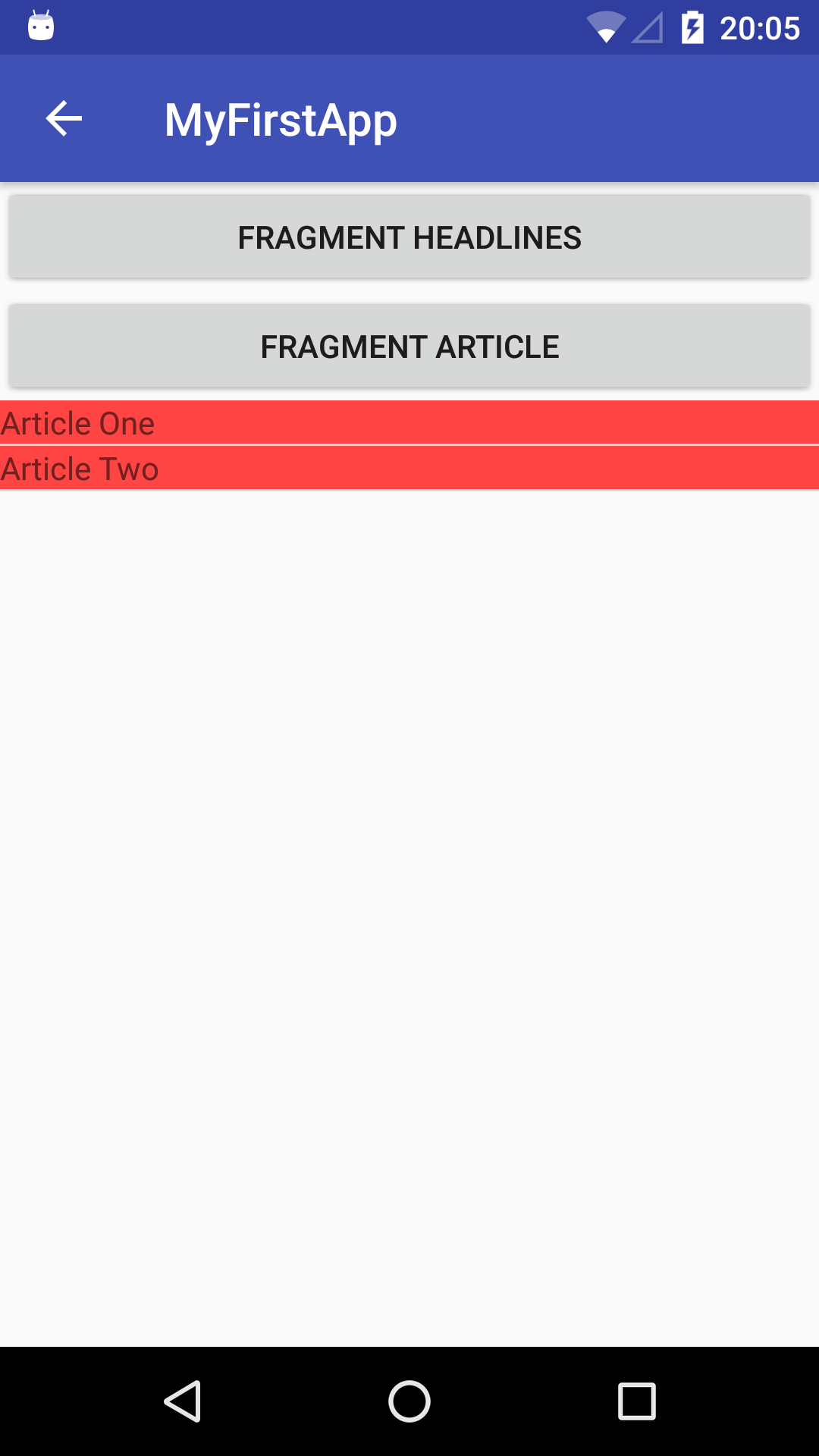The width and height of the screenshot is (819, 1456).
Task: Open Article One from the list
Action: click(x=409, y=422)
